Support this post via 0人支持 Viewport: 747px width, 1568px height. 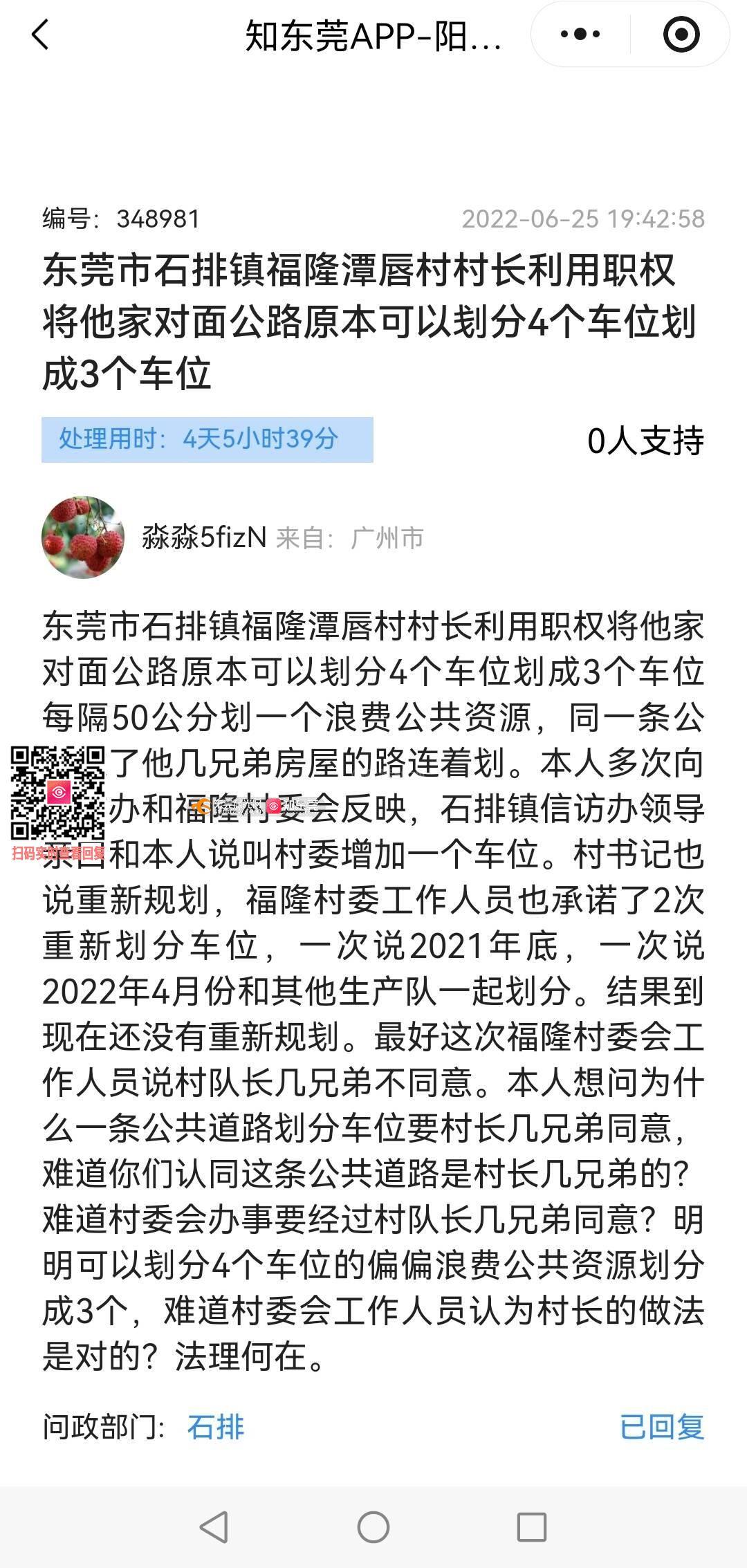click(x=645, y=441)
